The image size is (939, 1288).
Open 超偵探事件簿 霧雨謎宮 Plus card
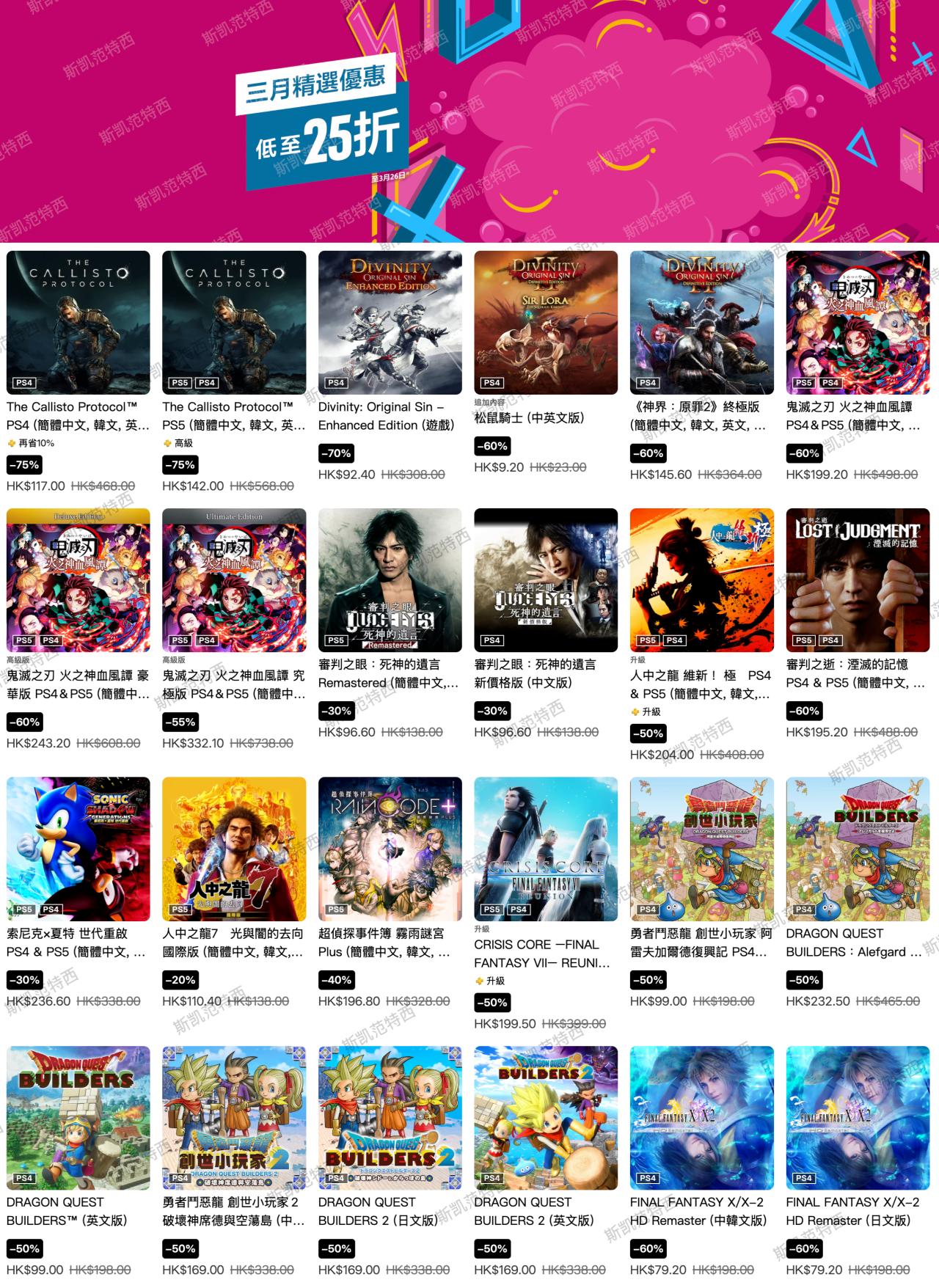click(x=390, y=849)
